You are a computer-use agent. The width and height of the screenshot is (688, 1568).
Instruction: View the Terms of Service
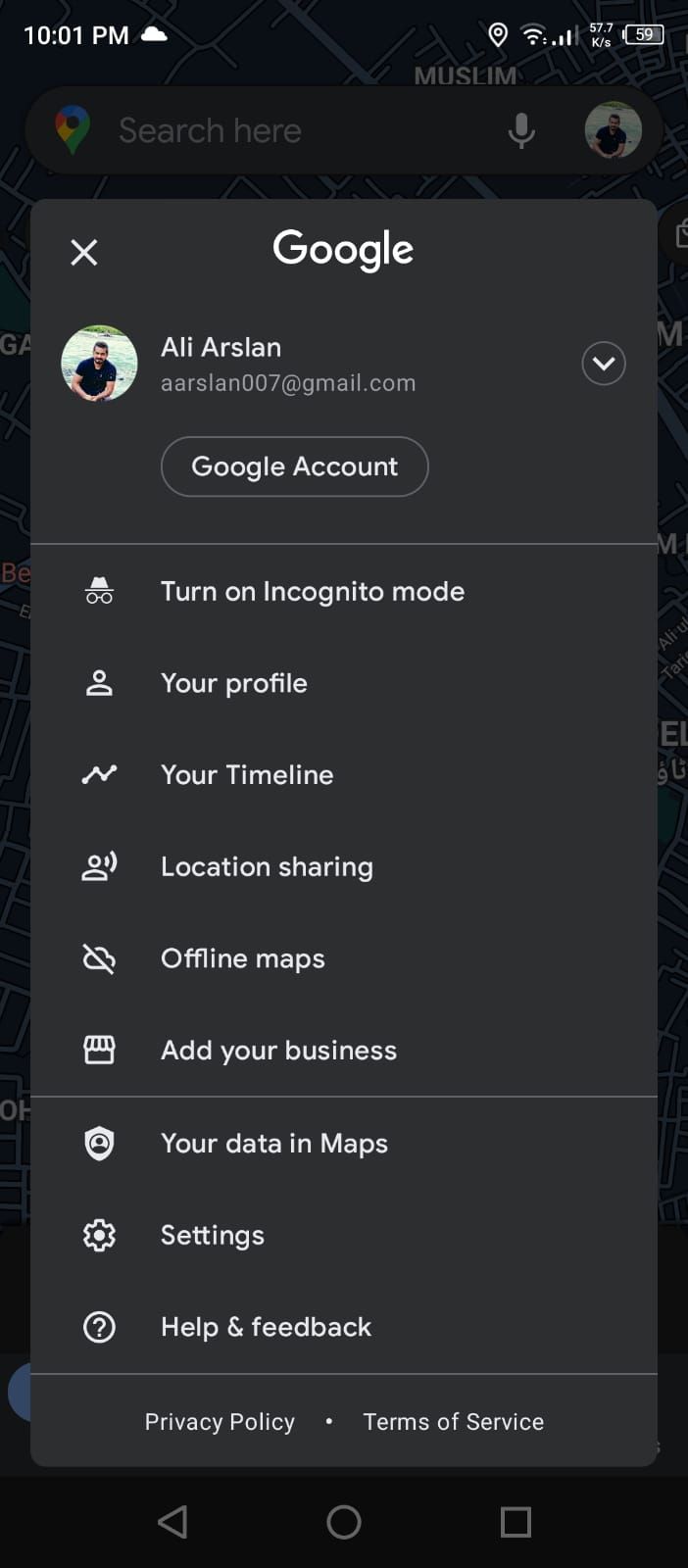(x=453, y=1422)
